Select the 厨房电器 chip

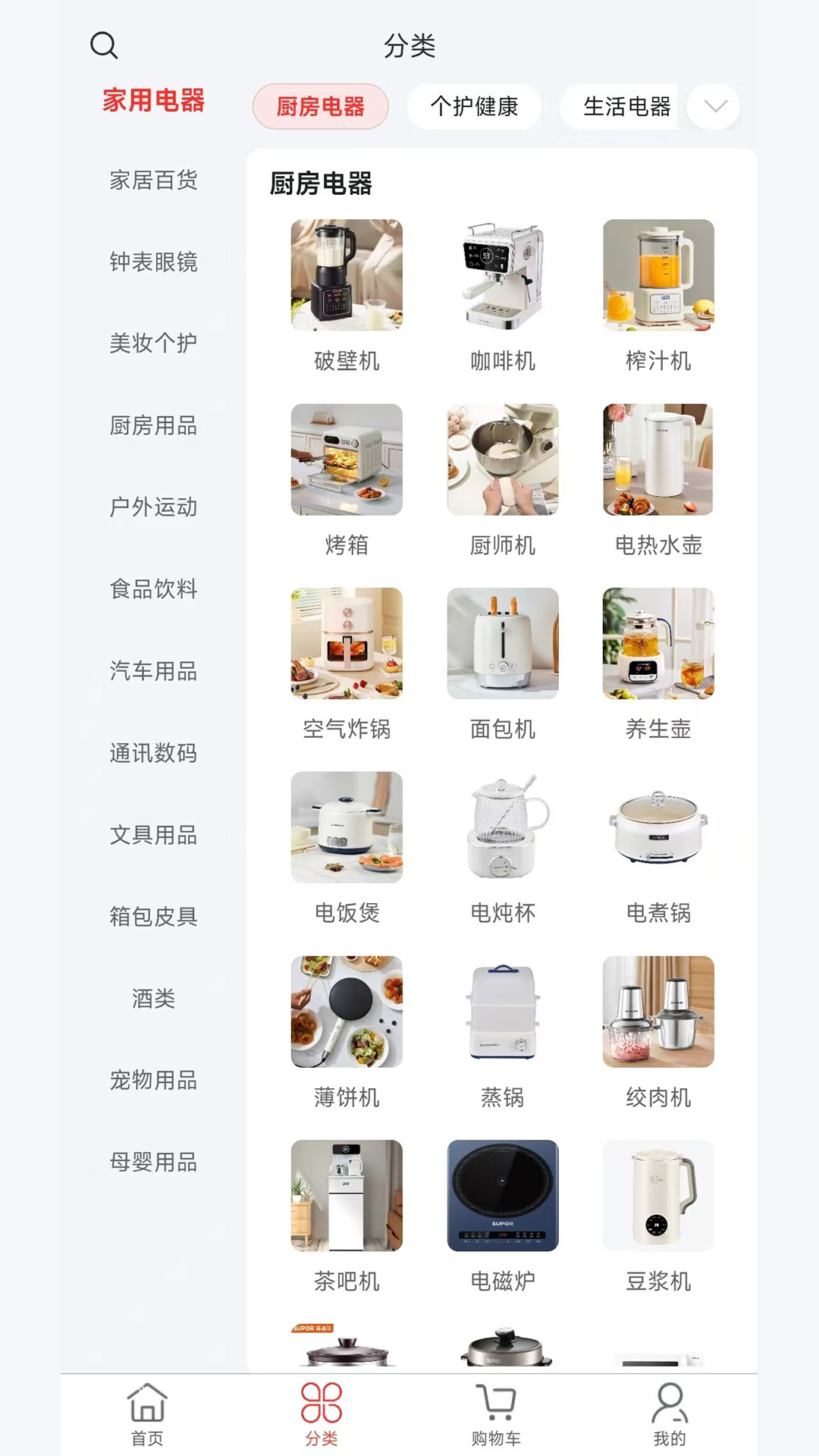(x=321, y=106)
